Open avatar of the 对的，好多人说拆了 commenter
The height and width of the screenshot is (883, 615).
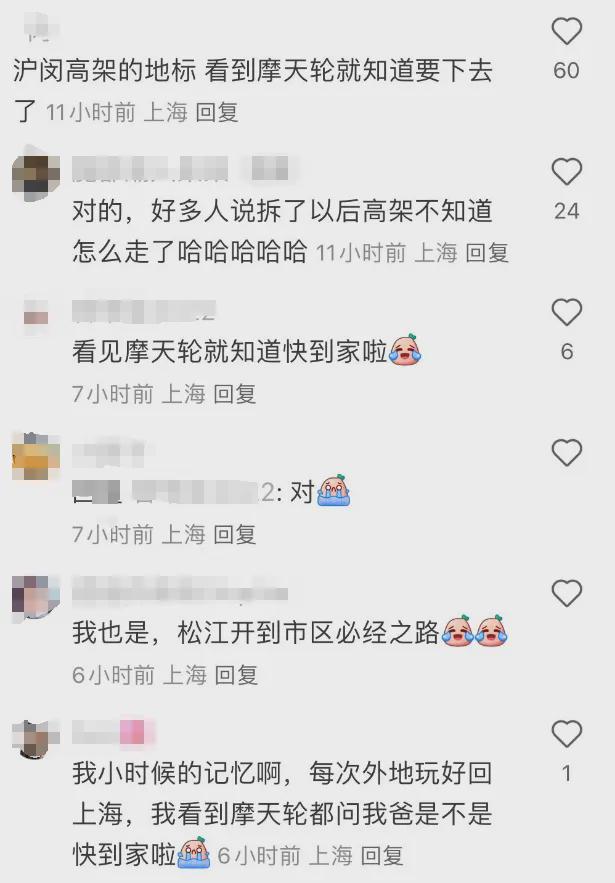coord(35,178)
